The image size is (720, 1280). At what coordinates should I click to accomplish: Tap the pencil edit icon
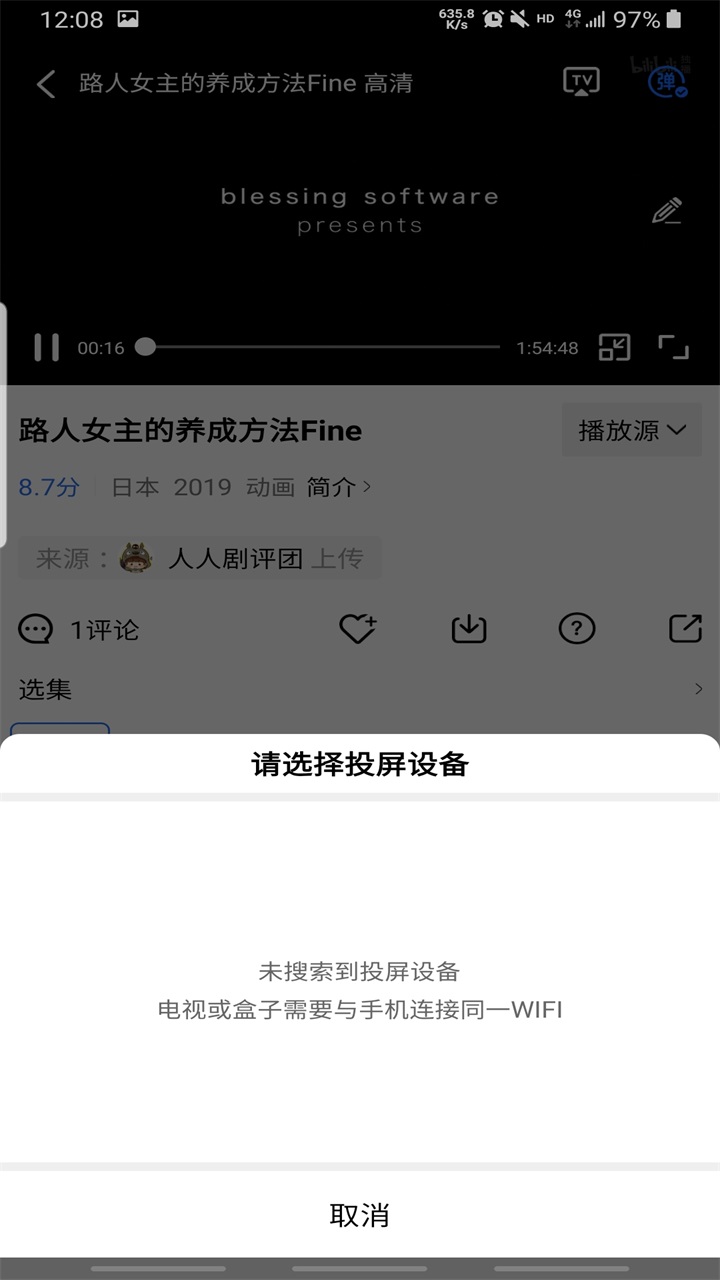[667, 212]
